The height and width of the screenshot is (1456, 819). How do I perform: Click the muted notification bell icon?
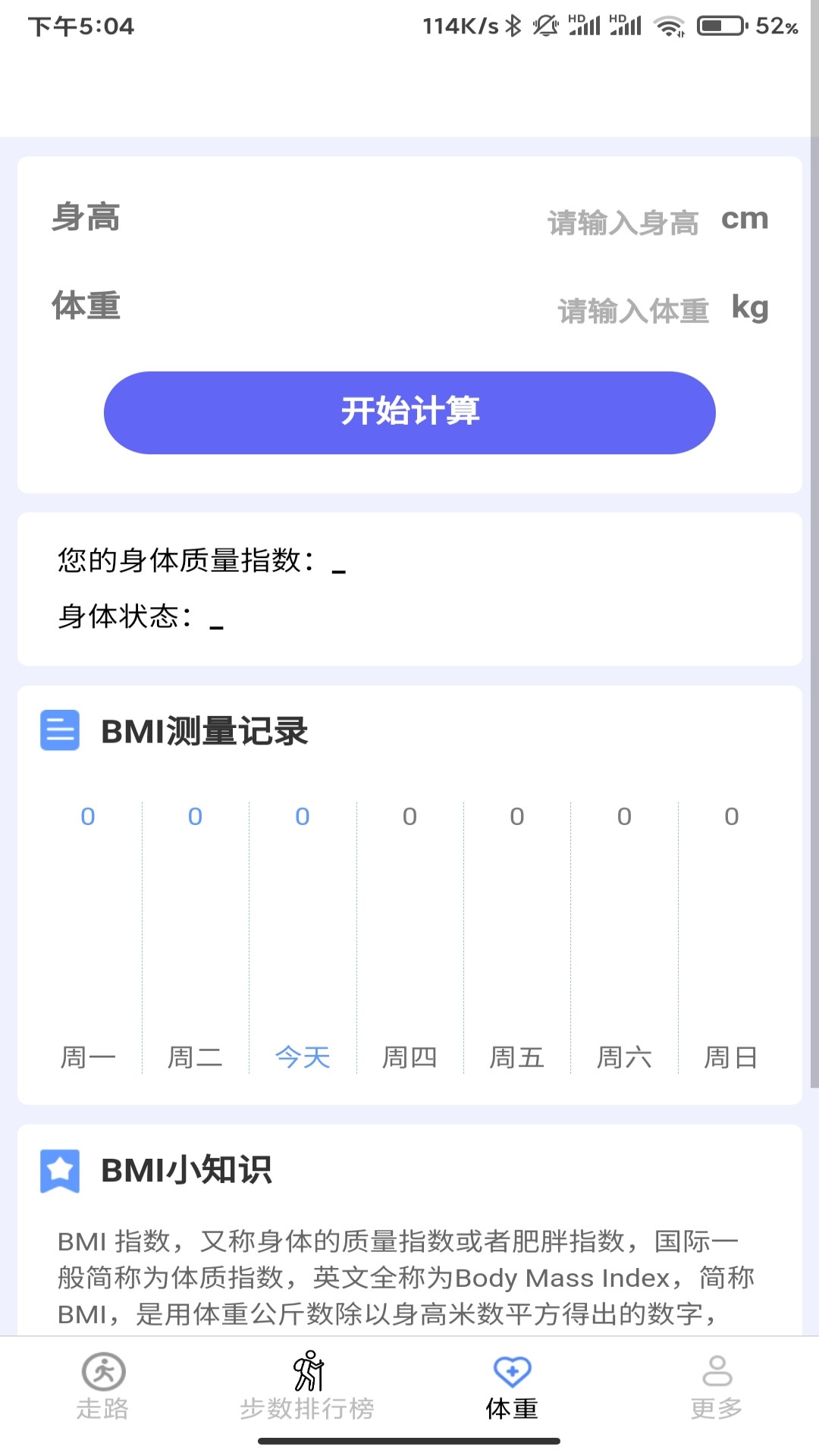coord(545,24)
